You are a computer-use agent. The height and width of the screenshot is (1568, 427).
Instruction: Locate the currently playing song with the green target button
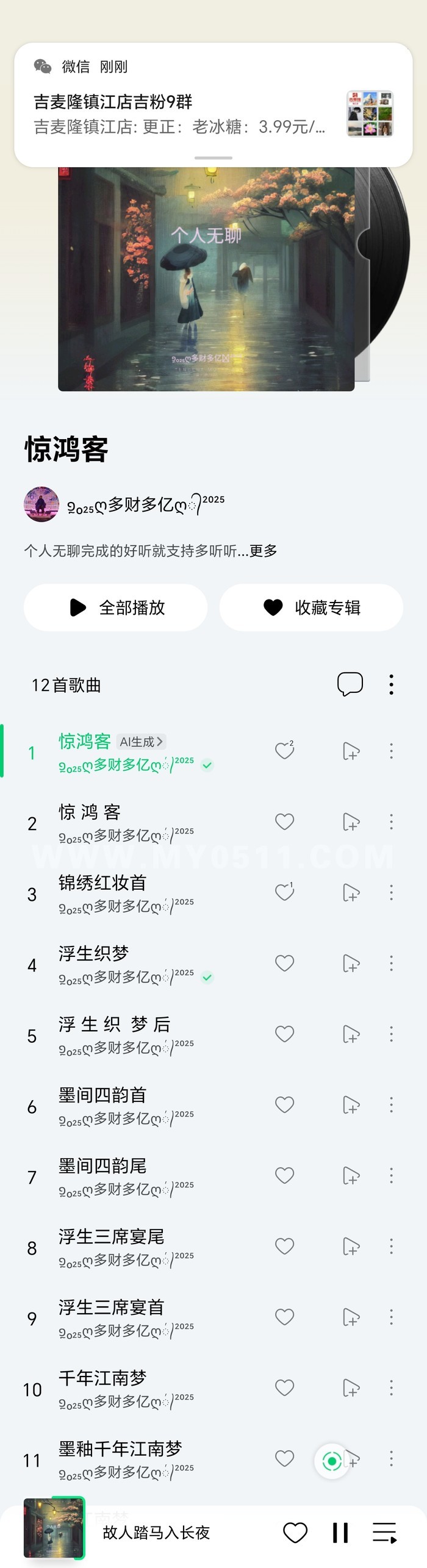pyautogui.click(x=331, y=1461)
